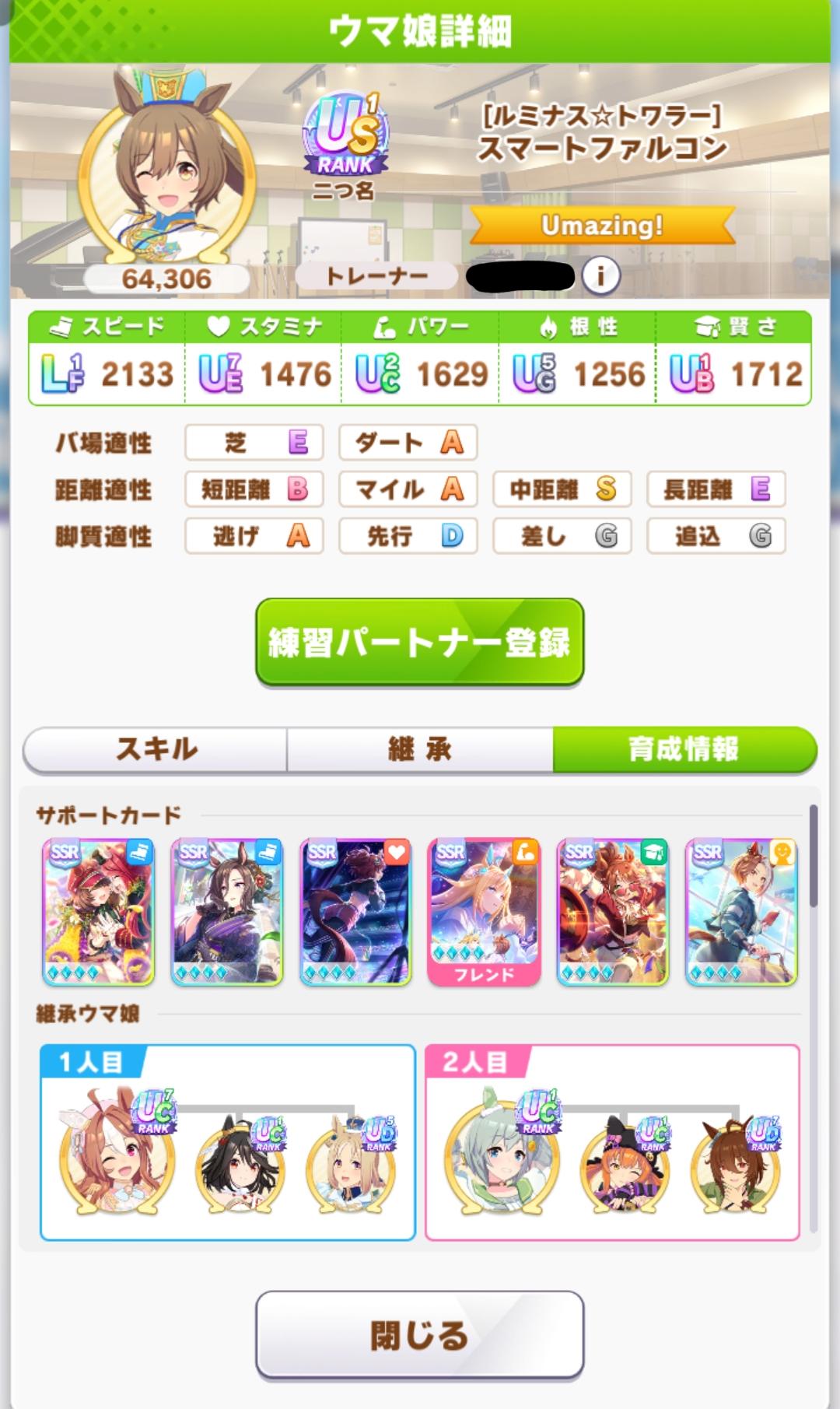Viewport: 840px width, 1409px height.
Task: Open the trainer info icon
Action: [600, 275]
